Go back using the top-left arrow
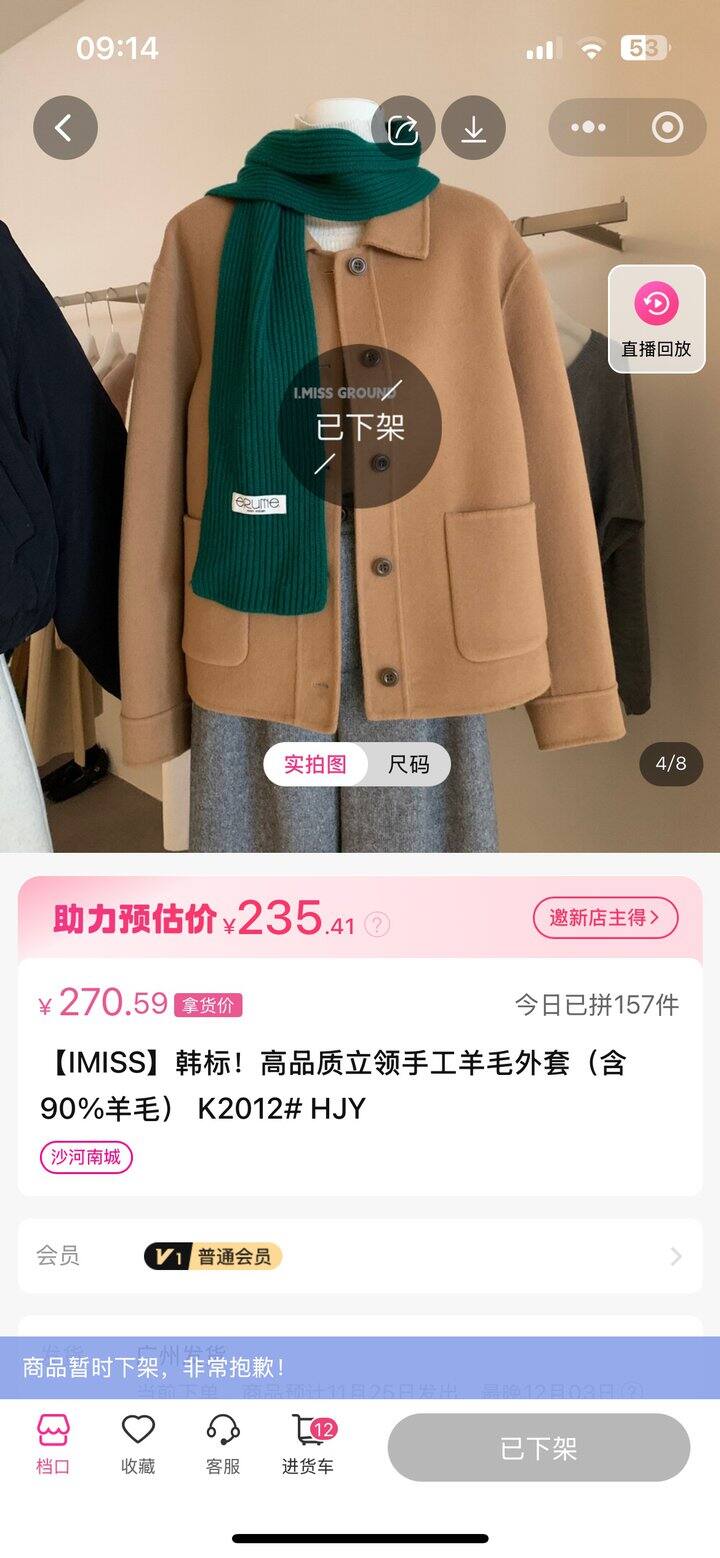 (65, 128)
